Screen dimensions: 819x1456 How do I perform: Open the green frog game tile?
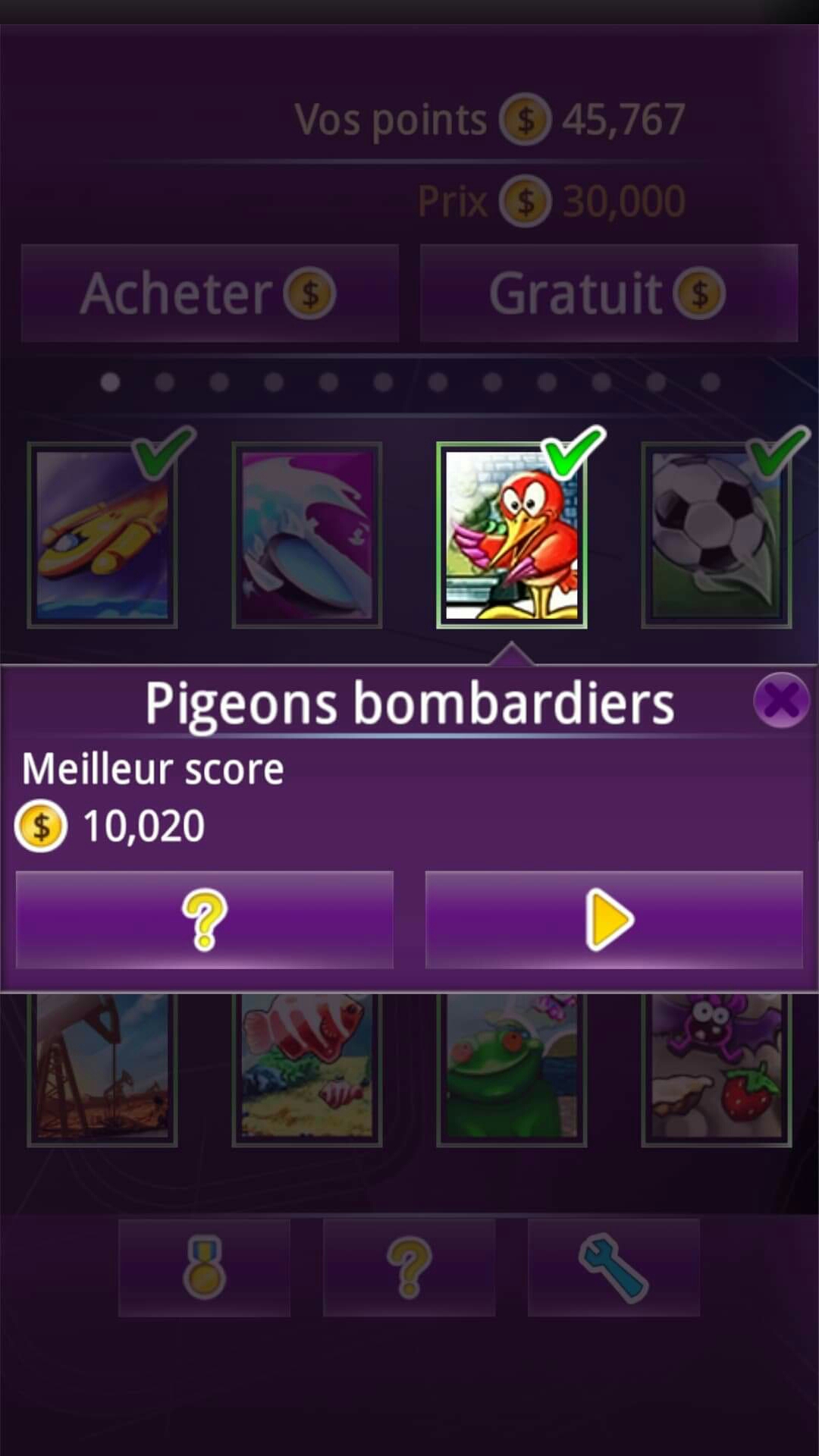click(x=512, y=1068)
